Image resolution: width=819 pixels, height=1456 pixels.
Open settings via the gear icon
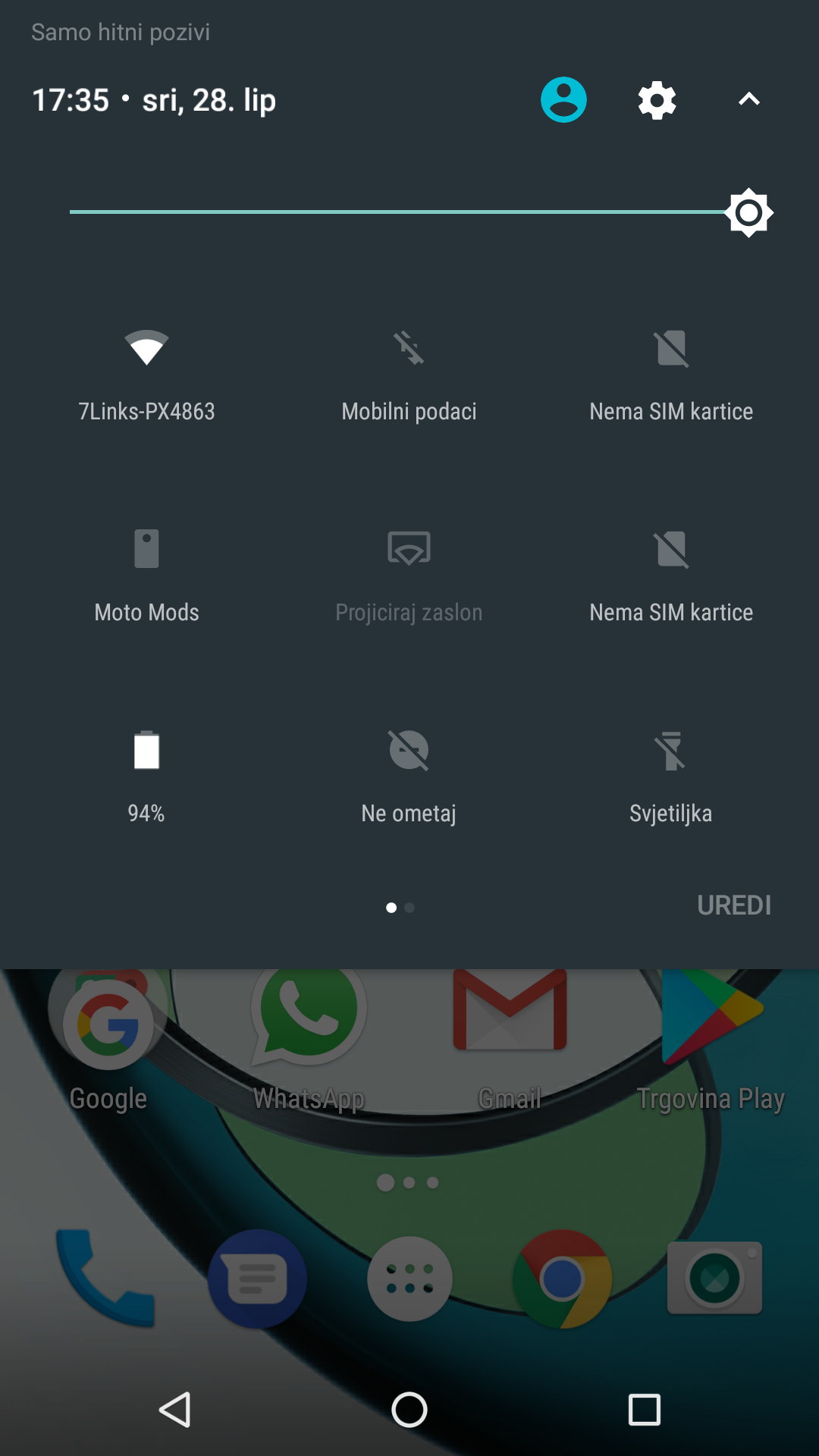point(657,100)
